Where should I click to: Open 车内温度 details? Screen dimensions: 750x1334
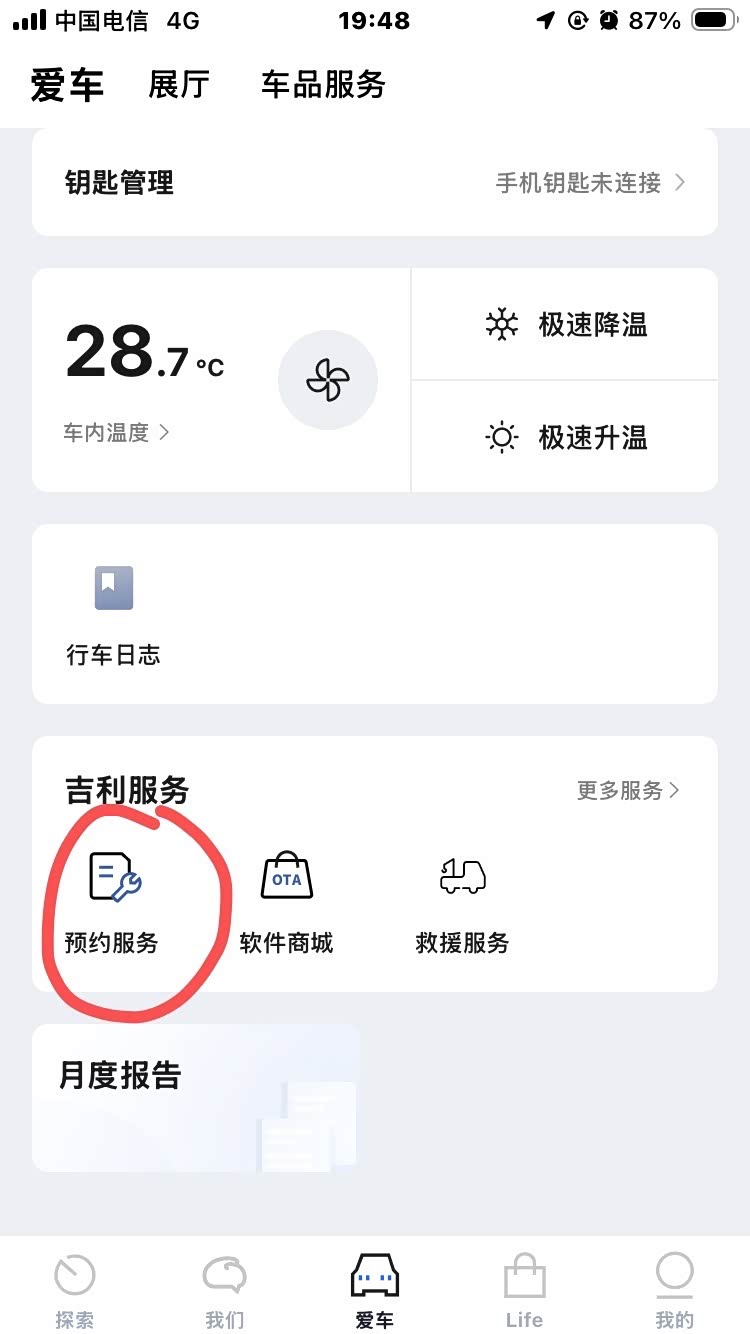tap(116, 432)
